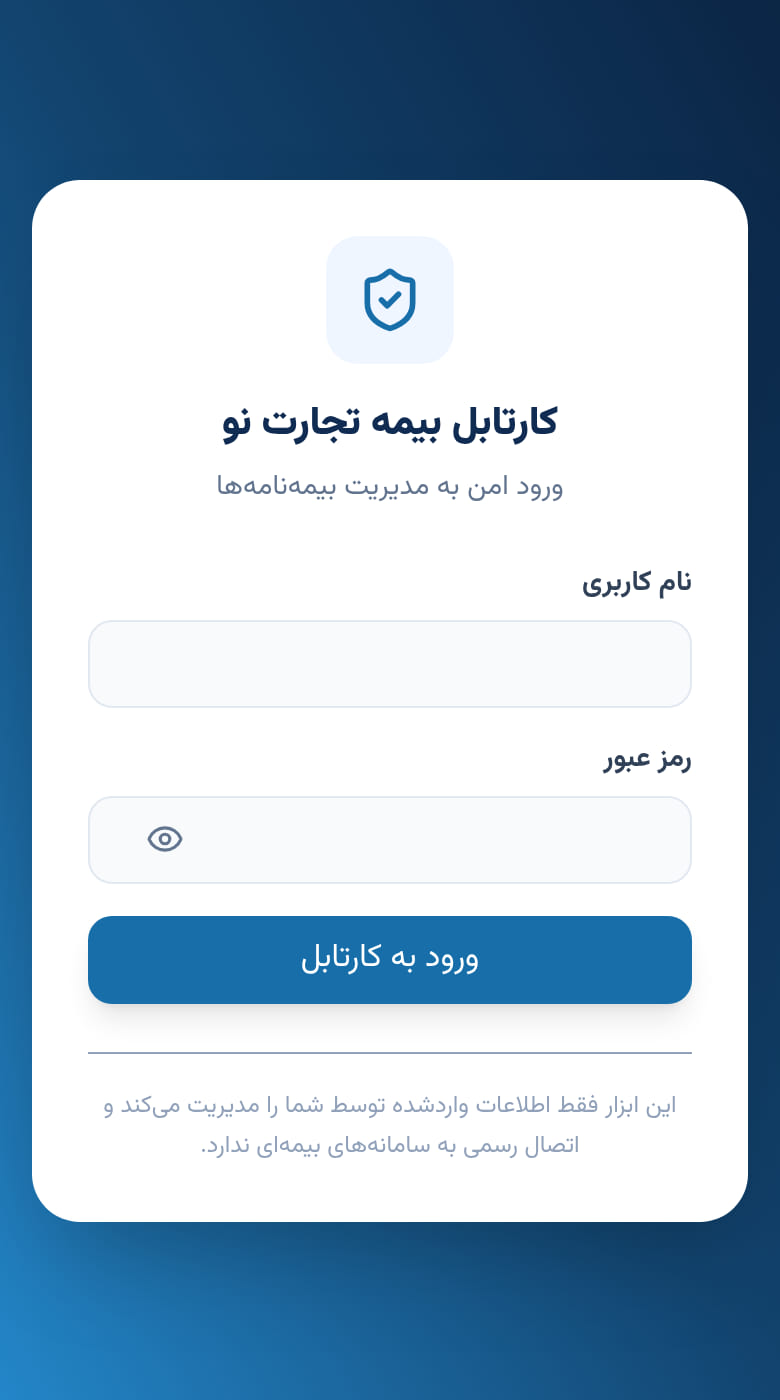This screenshot has width=780, height=1400.
Task: Tap the ورود به کارتابل login button
Action: coord(390,960)
